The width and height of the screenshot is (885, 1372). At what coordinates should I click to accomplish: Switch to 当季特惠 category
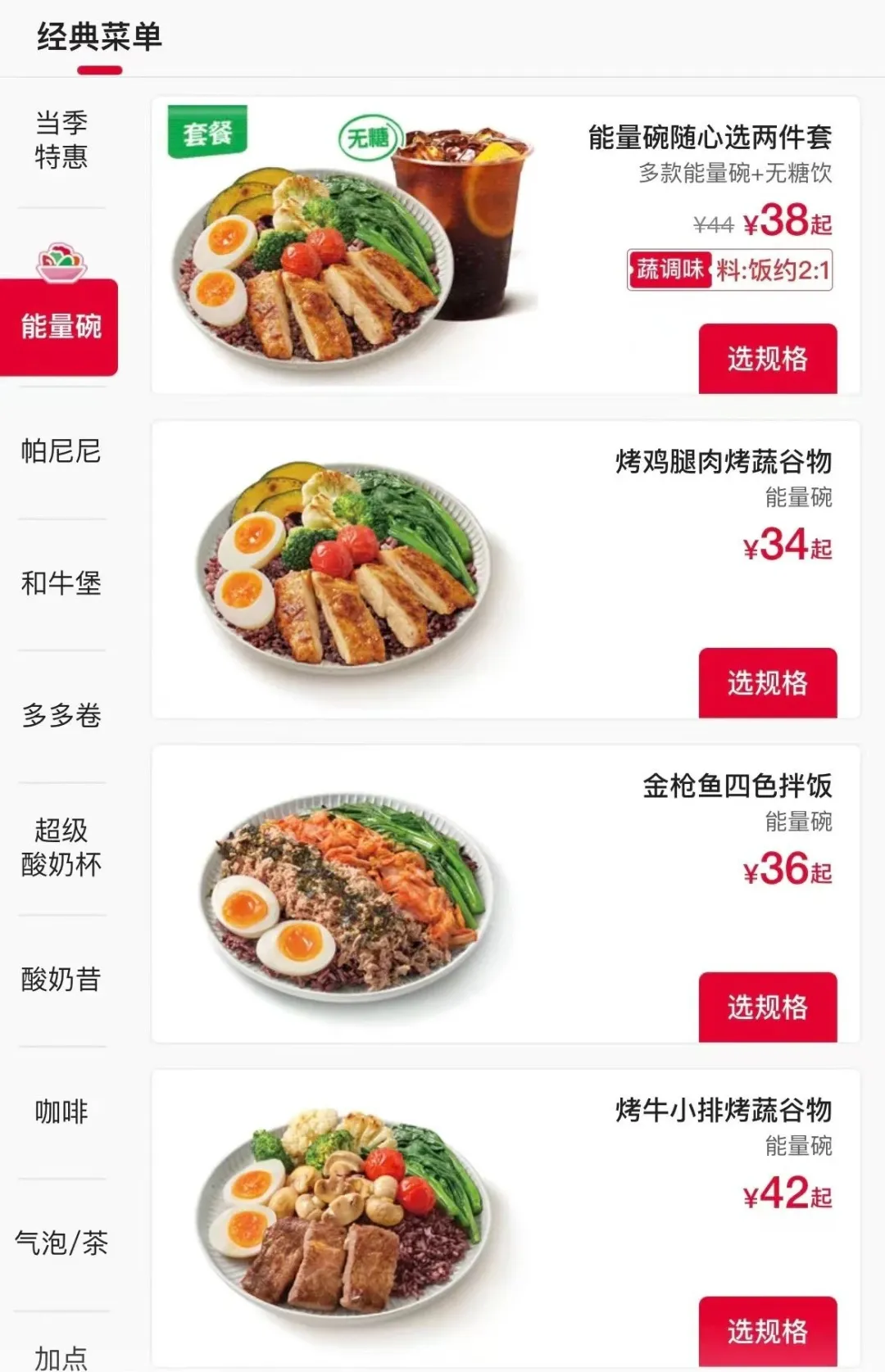[61, 140]
